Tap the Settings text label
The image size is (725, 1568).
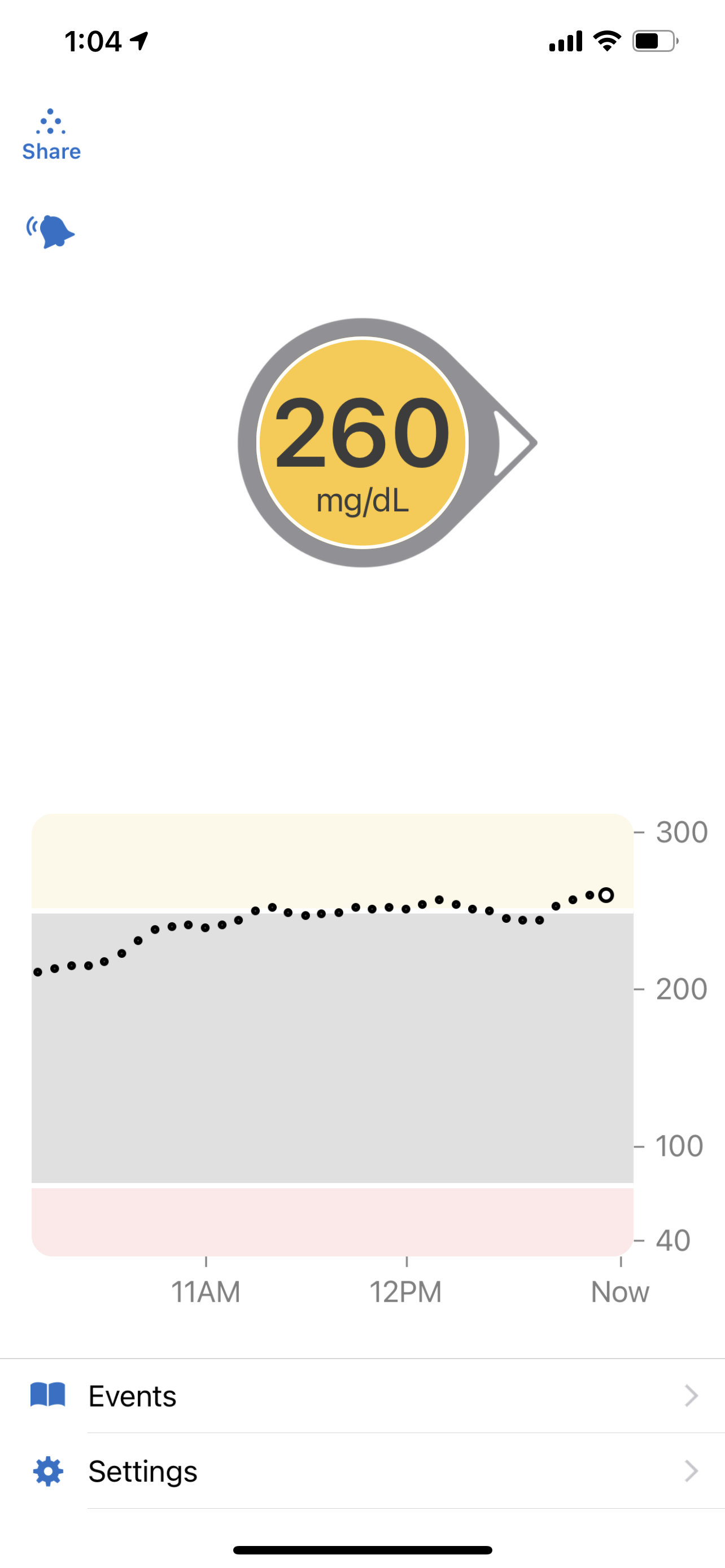tap(142, 1471)
